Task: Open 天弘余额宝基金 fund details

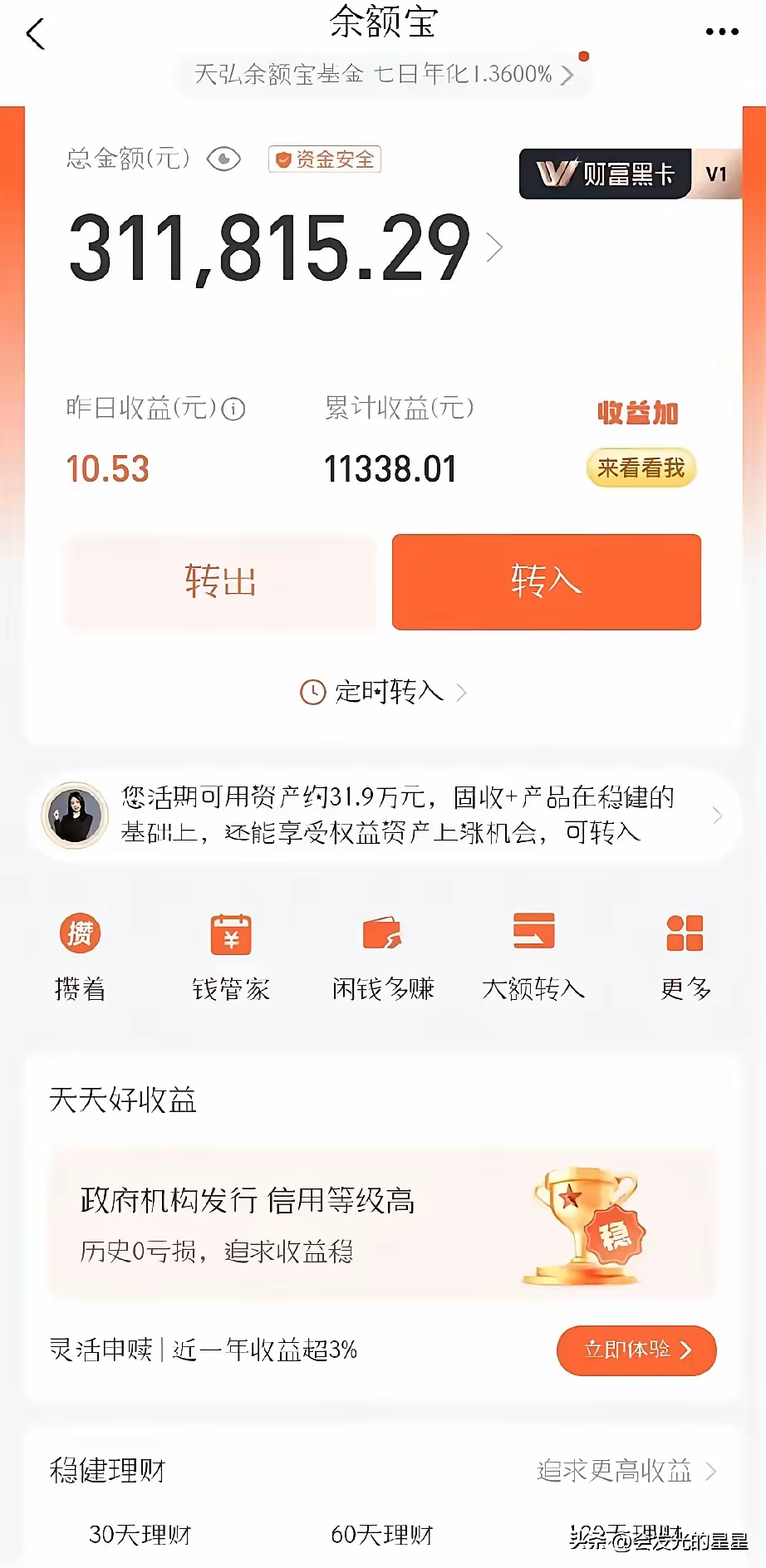Action: click(x=382, y=75)
